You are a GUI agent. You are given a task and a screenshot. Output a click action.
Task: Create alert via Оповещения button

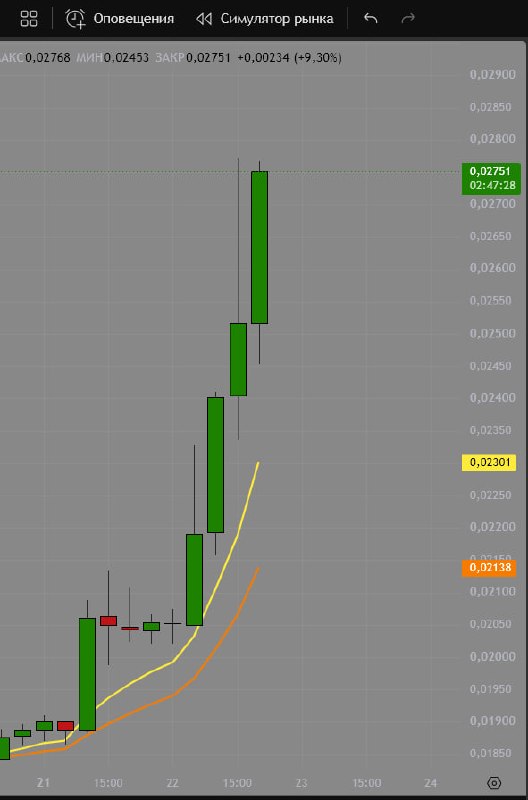[119, 19]
